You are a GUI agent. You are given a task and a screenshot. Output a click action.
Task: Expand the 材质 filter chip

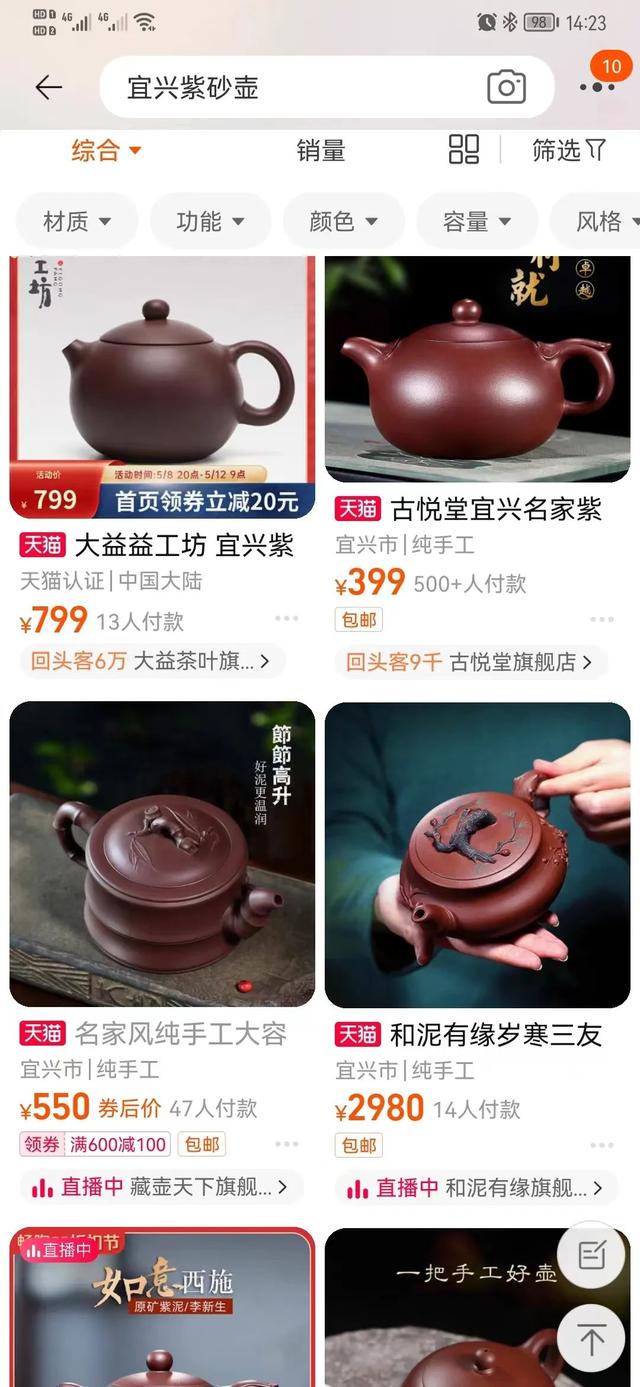77,221
